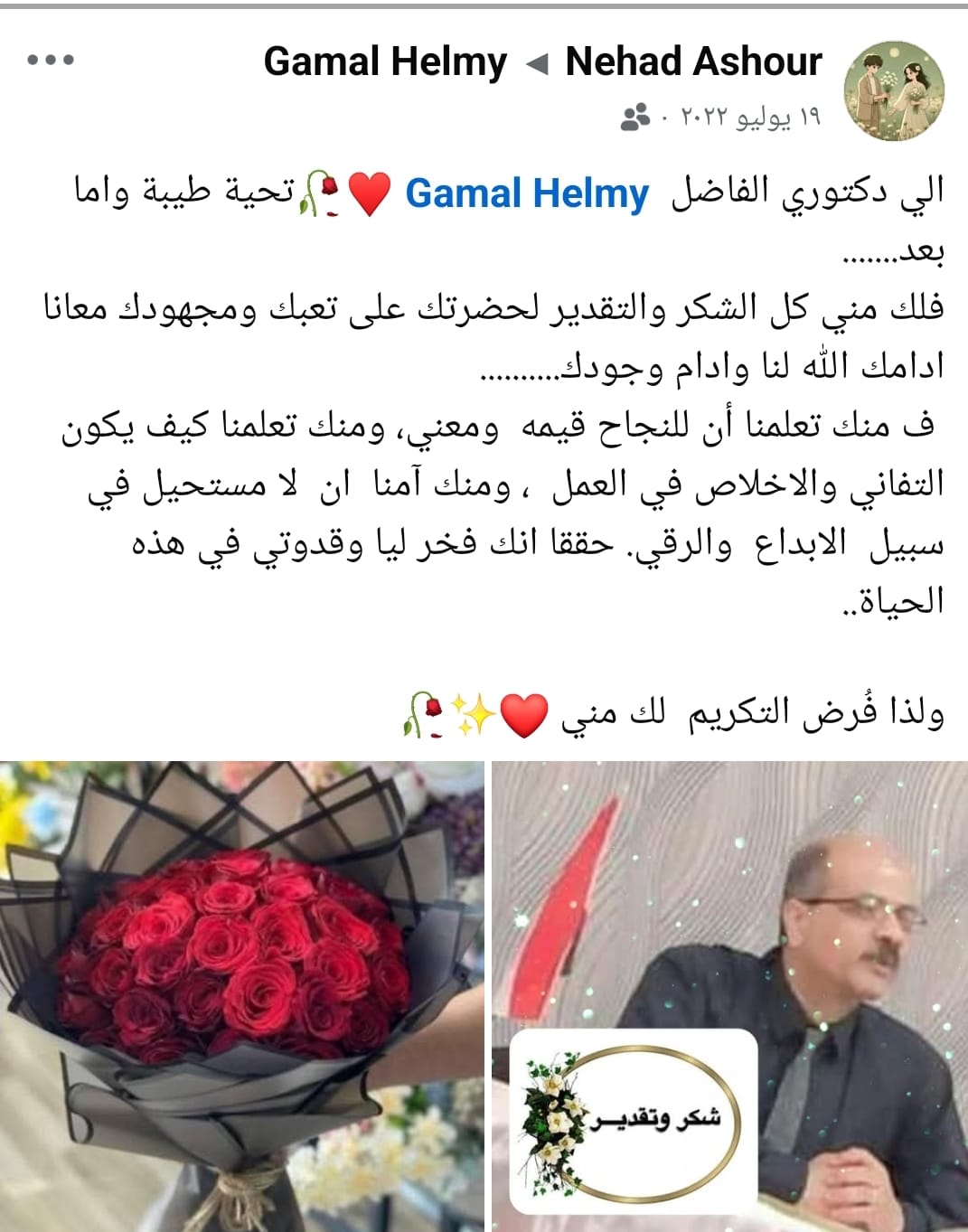Open the post's three-dot options menu
Image resolution: width=968 pixels, height=1232 pixels.
(x=51, y=61)
